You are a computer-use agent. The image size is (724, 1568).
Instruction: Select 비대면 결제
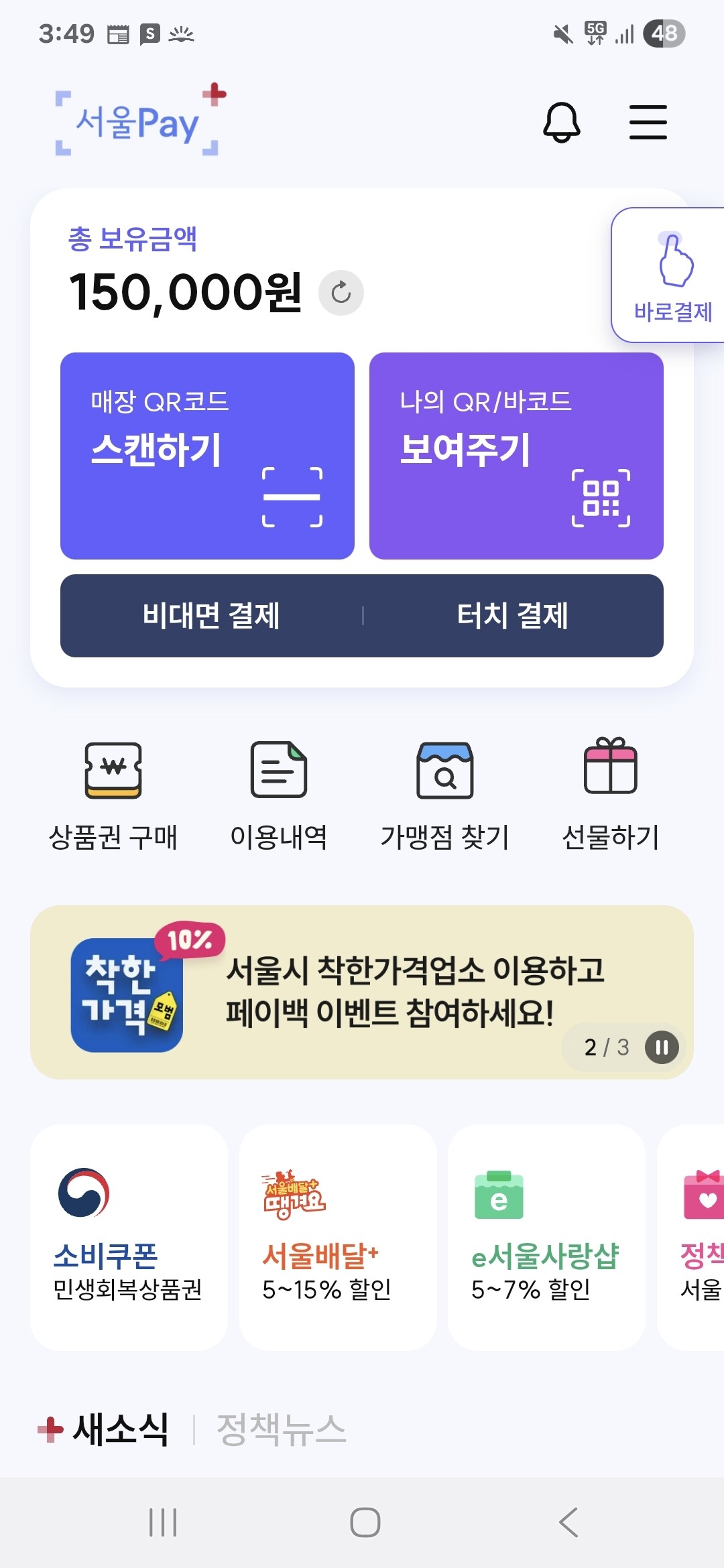tap(211, 616)
